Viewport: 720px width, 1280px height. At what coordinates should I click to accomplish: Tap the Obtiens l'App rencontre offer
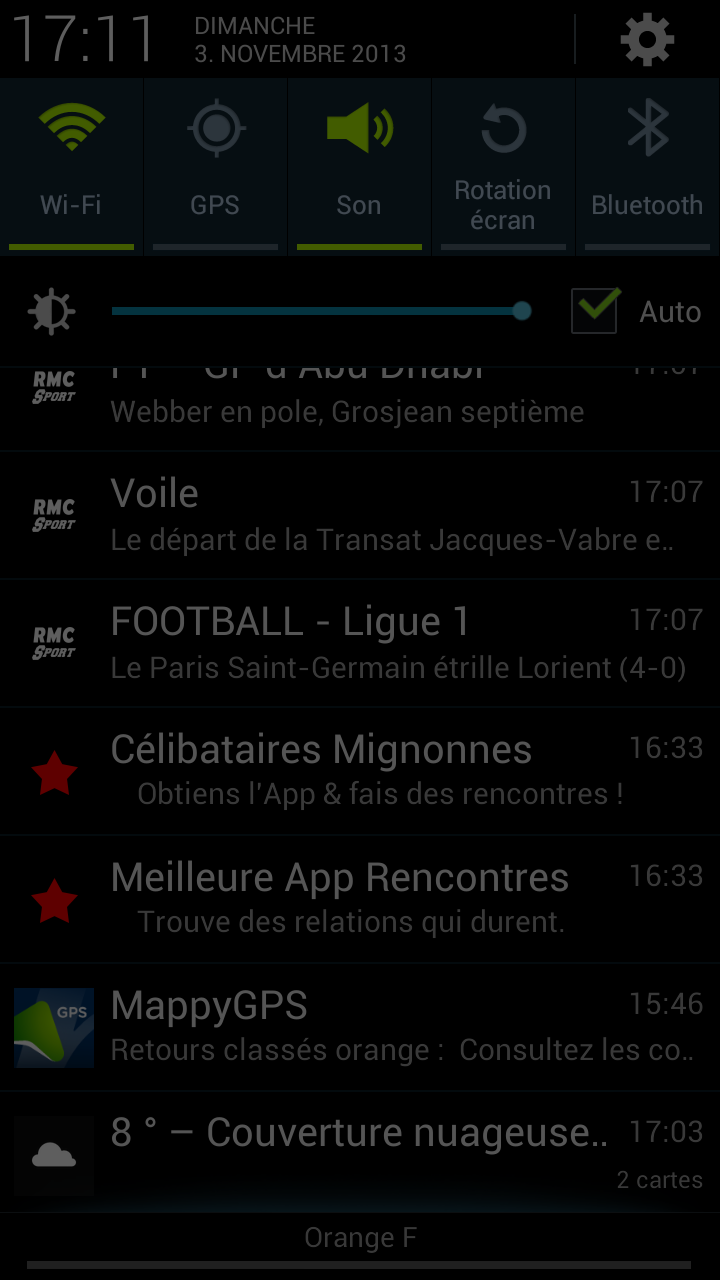360,770
